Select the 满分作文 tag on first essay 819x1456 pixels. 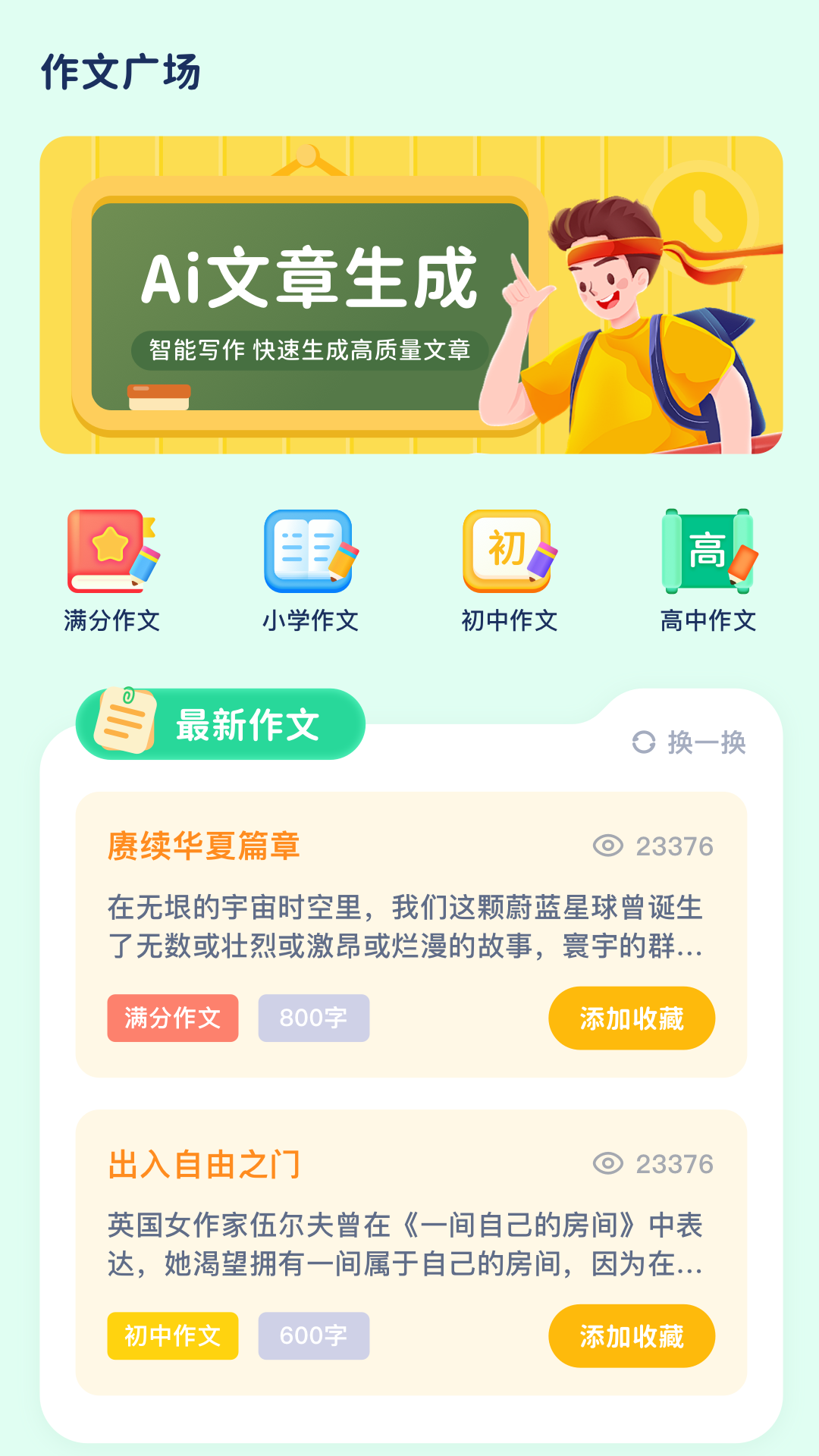(172, 1018)
